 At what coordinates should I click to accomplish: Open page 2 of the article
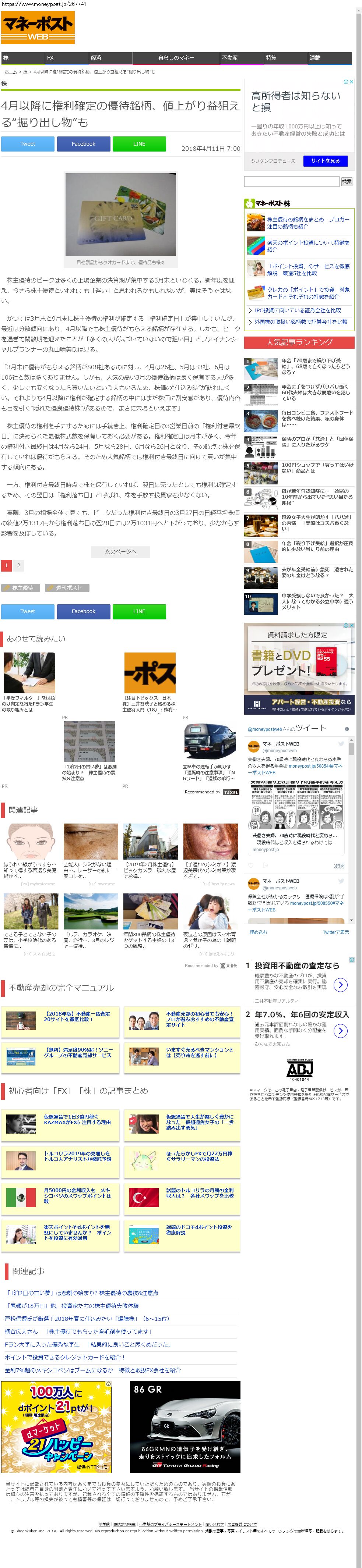[x=18, y=565]
